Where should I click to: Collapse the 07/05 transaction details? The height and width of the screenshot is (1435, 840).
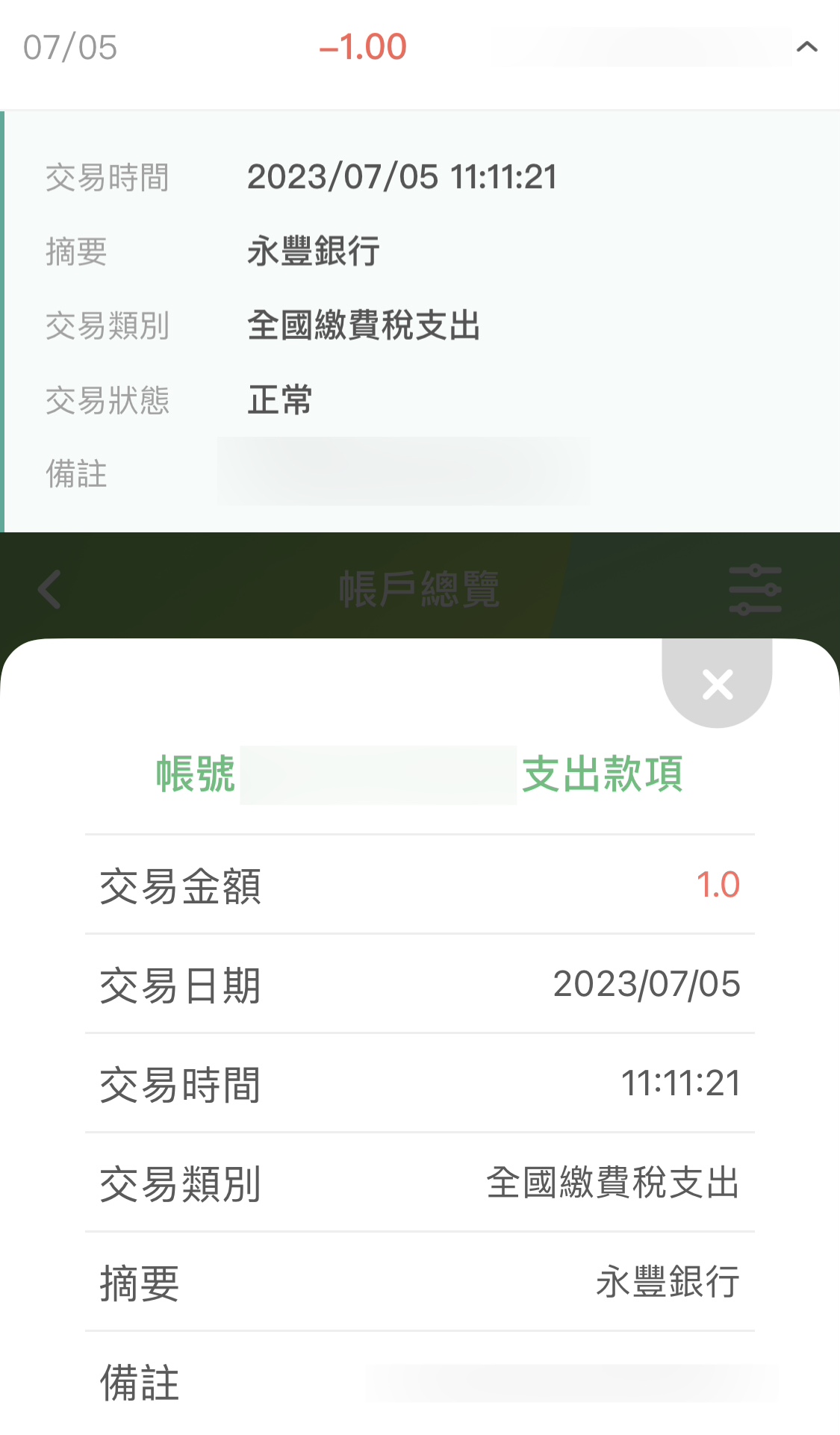(806, 47)
